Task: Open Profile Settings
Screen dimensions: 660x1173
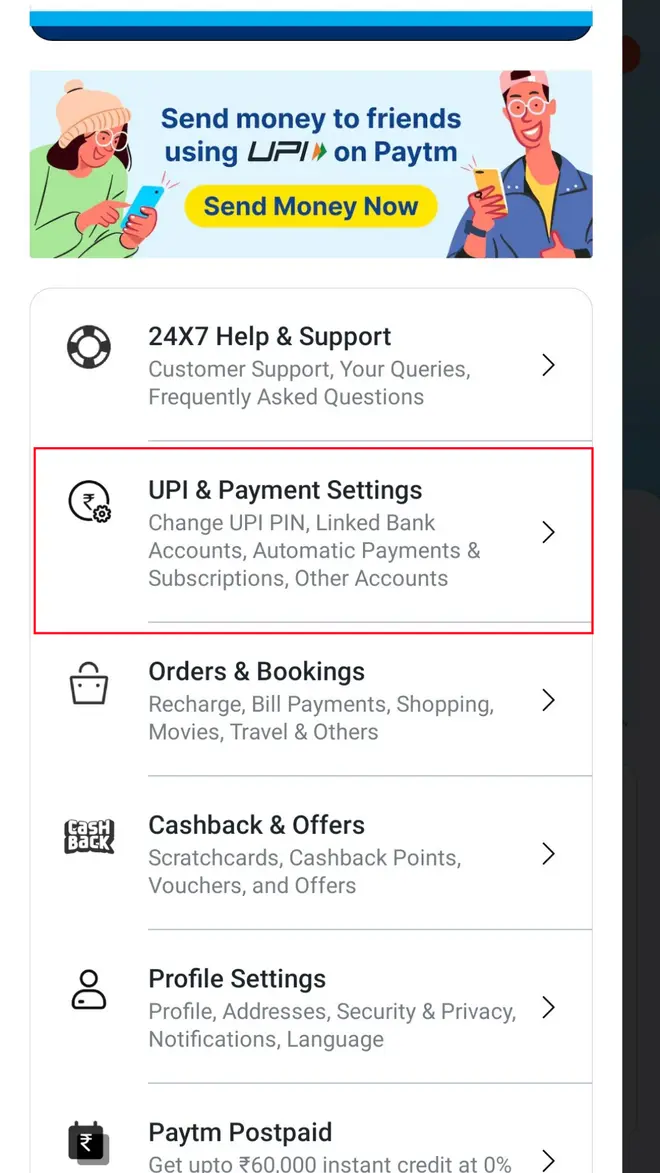Action: (x=310, y=1007)
